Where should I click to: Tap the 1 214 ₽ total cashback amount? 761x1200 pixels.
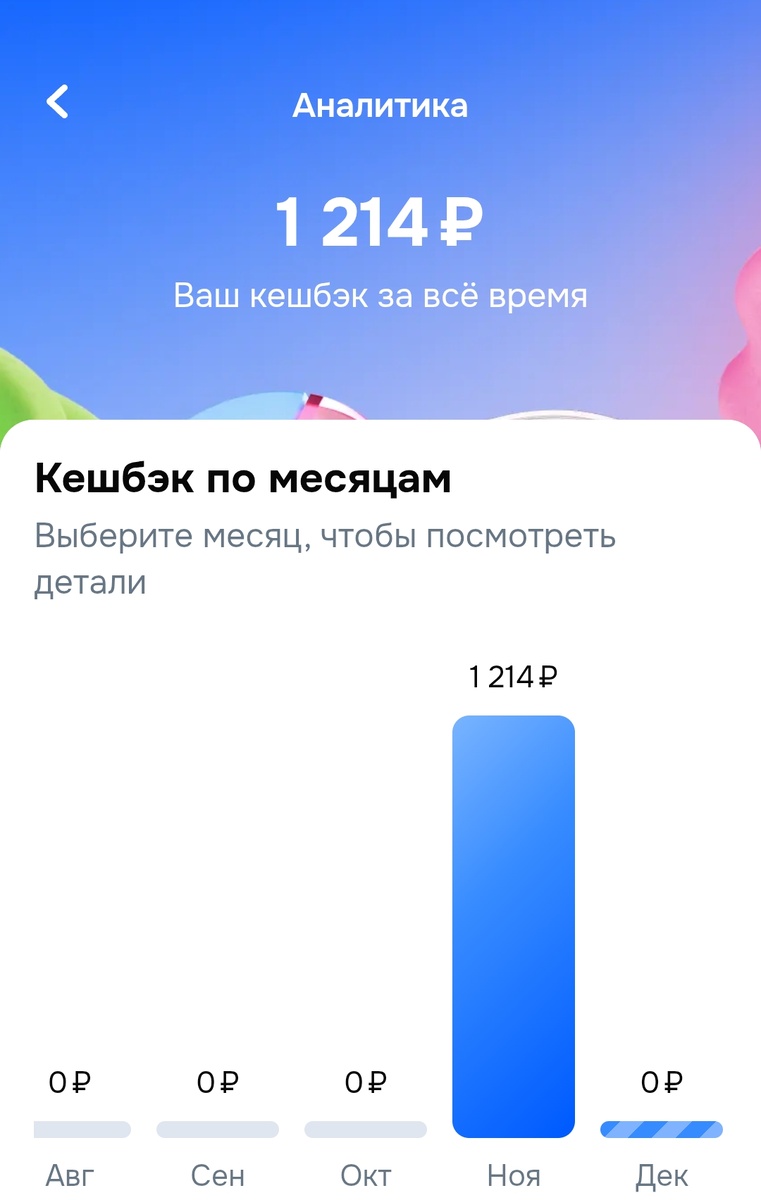click(x=380, y=224)
